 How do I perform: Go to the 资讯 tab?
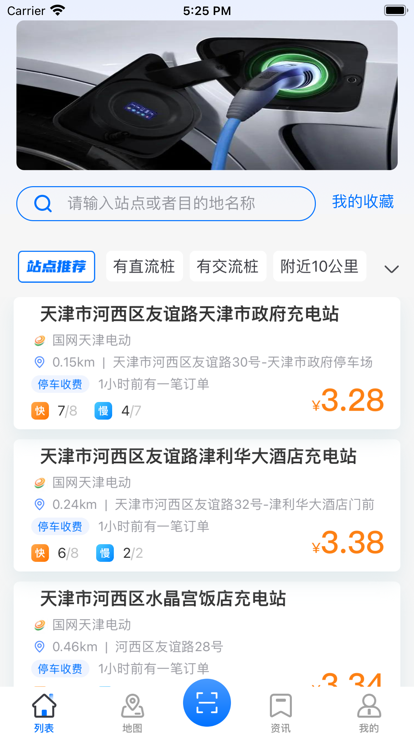281,713
